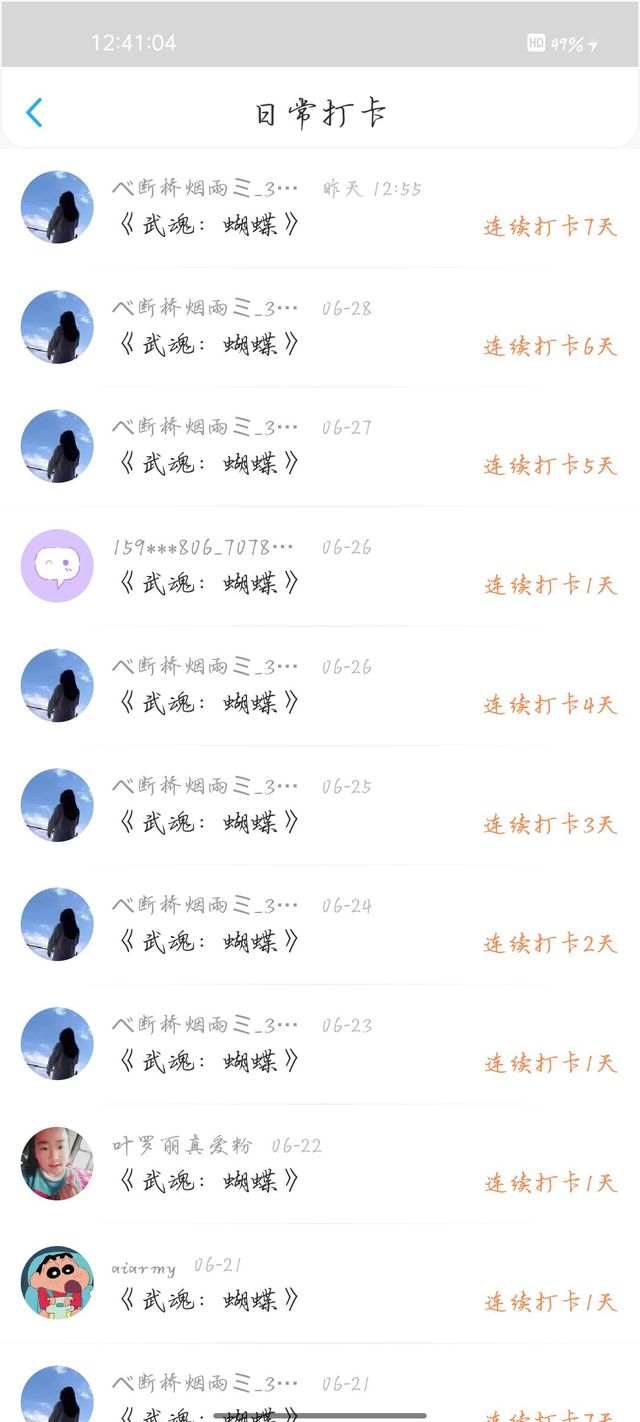The image size is (640, 1422).
Task: Open the check-in by 159***806_7078
Action: [x=320, y=567]
